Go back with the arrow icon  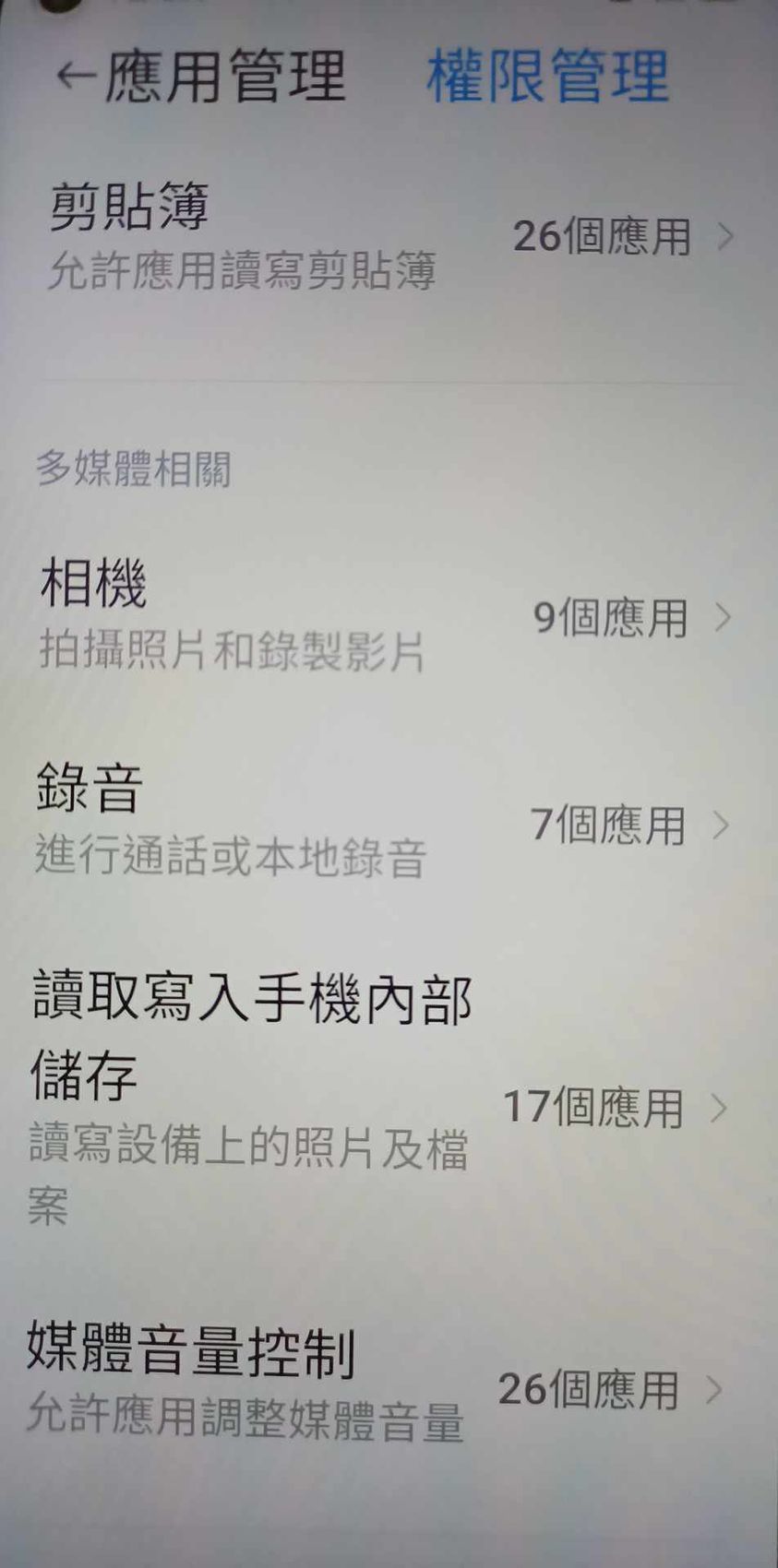tap(75, 76)
